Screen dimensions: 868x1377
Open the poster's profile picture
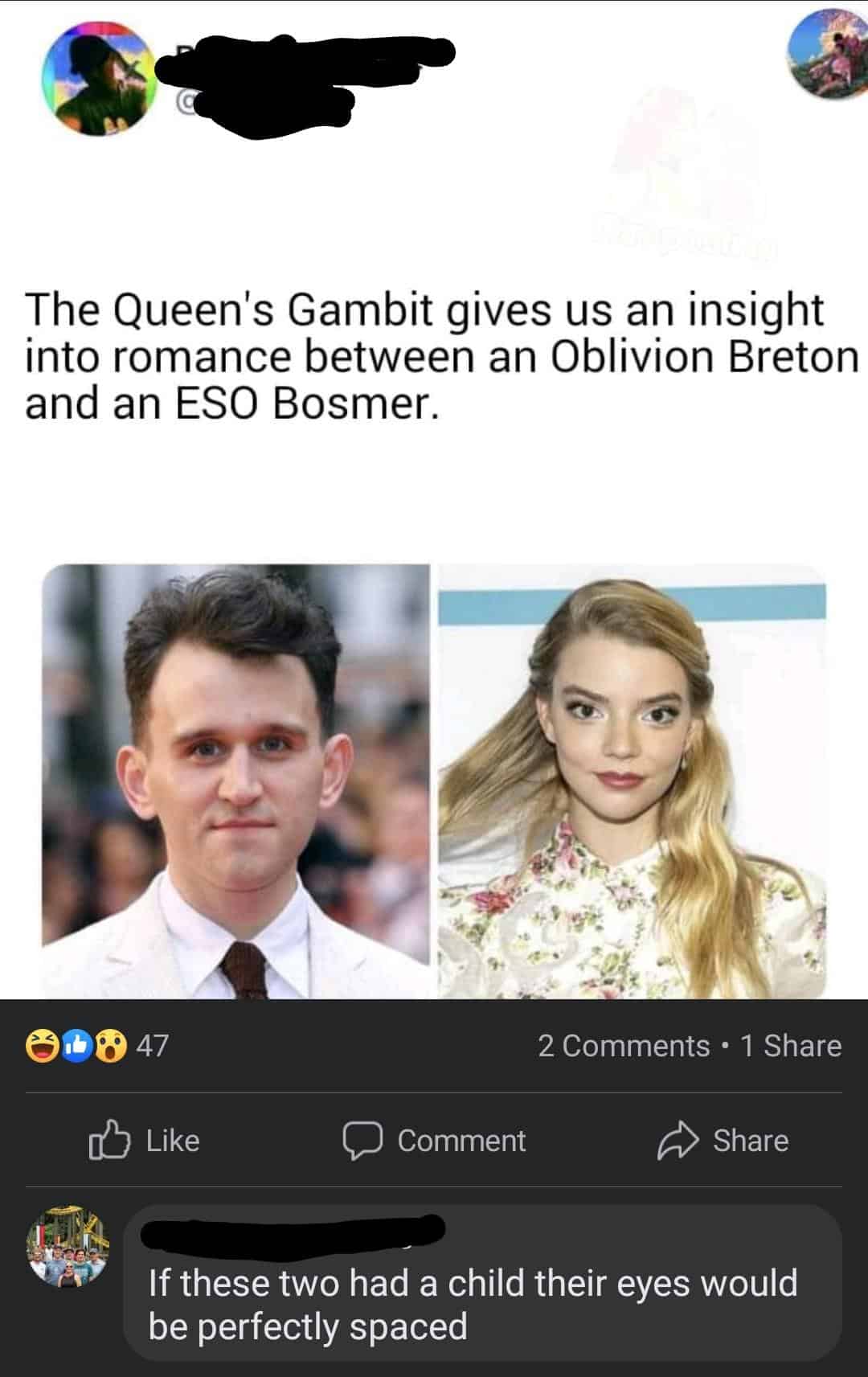pyautogui.click(x=100, y=74)
